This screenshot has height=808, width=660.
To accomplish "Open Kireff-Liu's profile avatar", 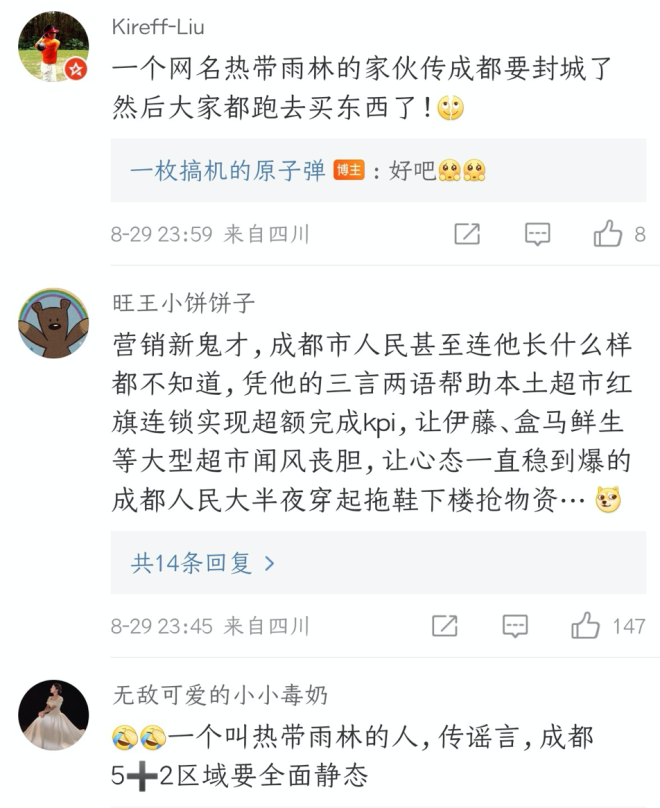I will (53, 47).
